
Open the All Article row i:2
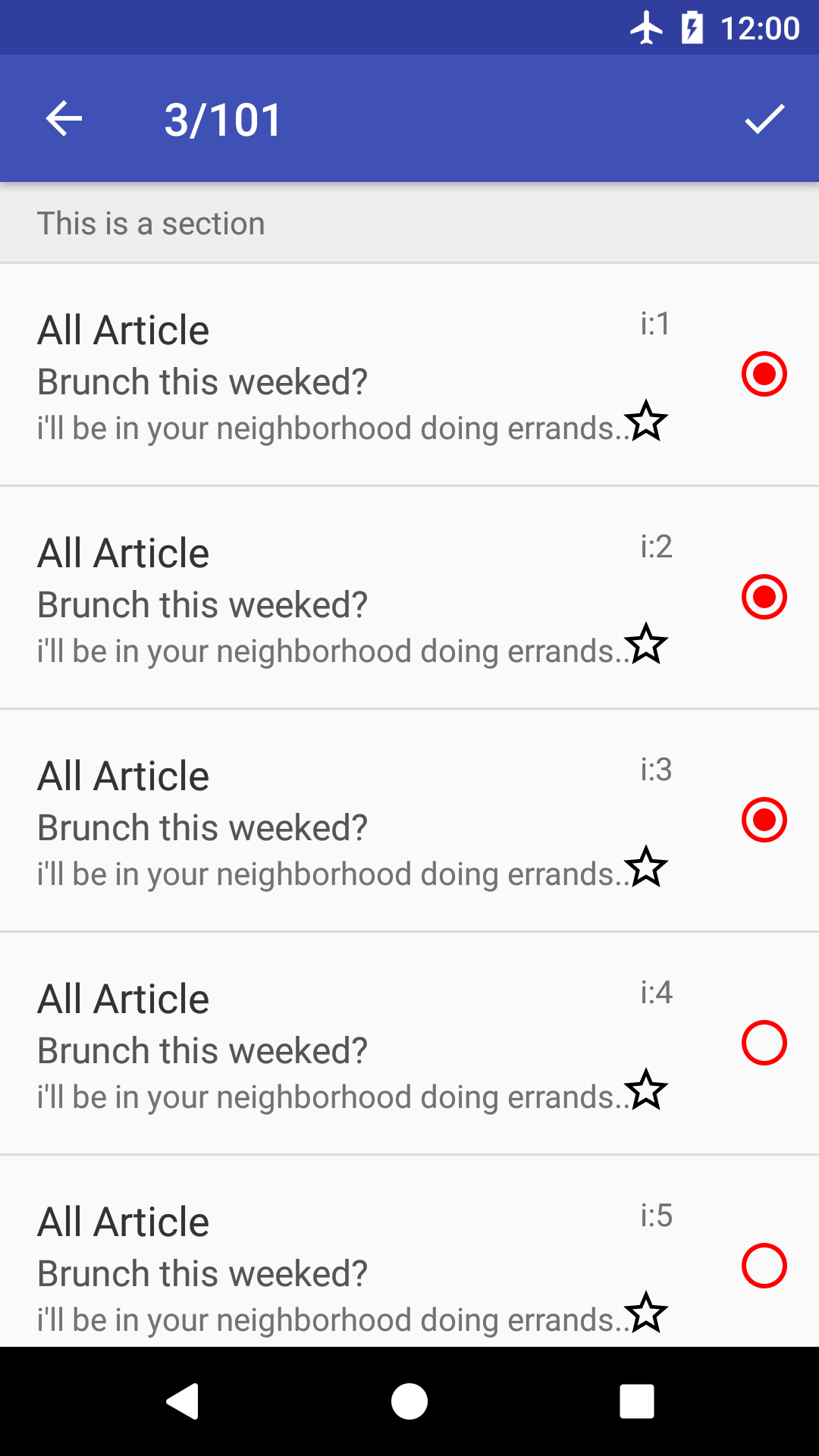(409, 598)
